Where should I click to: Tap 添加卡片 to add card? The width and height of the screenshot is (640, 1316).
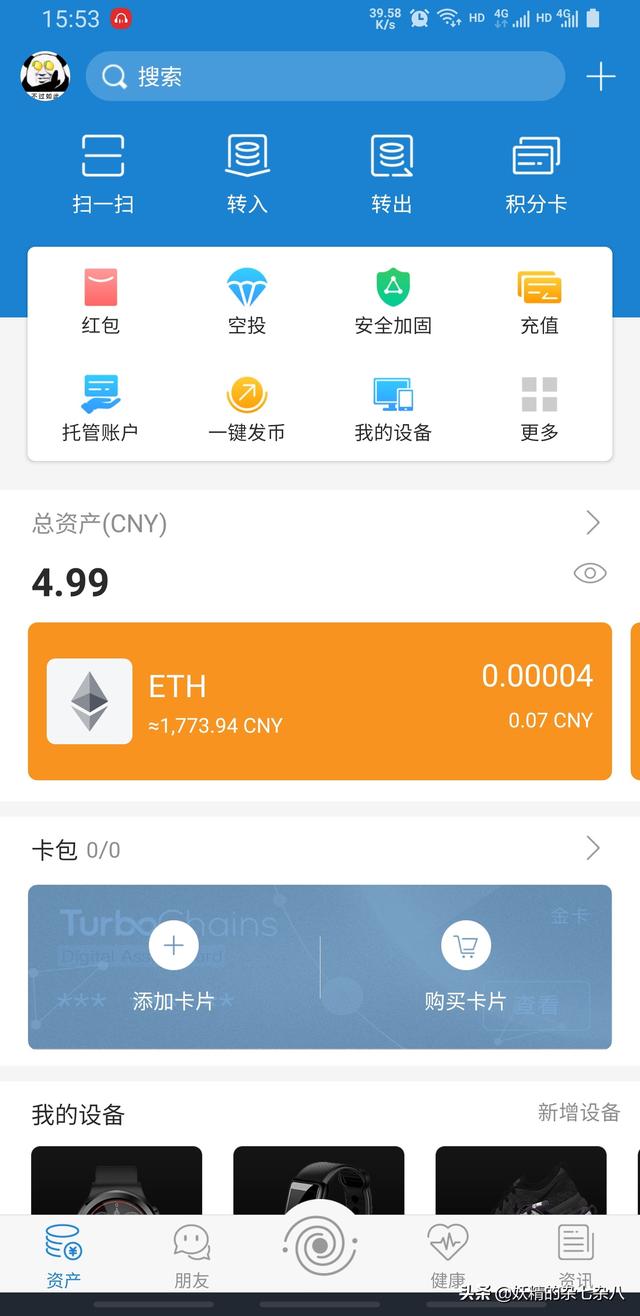pos(174,967)
